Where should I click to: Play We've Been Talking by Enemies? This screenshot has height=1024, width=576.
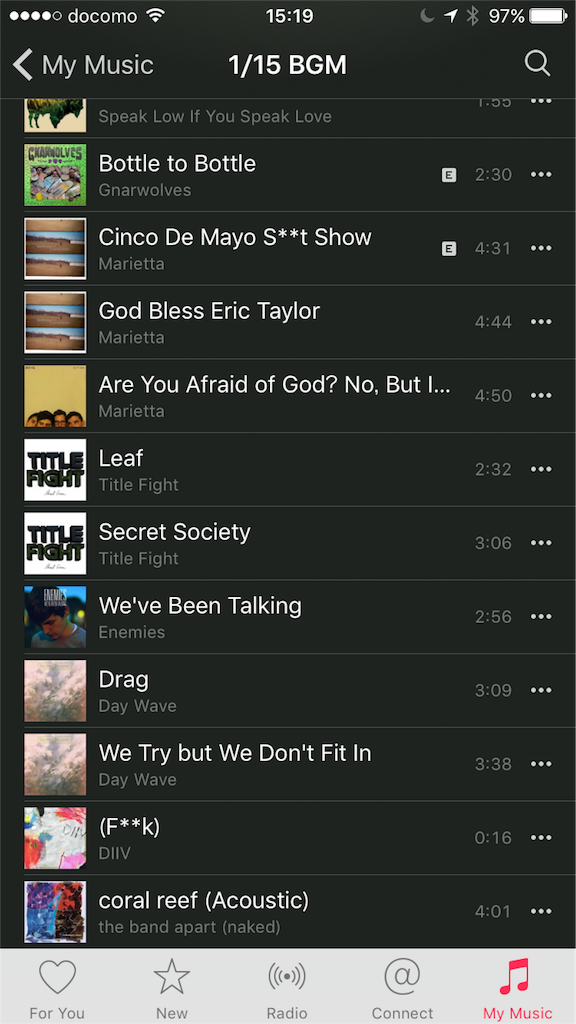[288, 617]
